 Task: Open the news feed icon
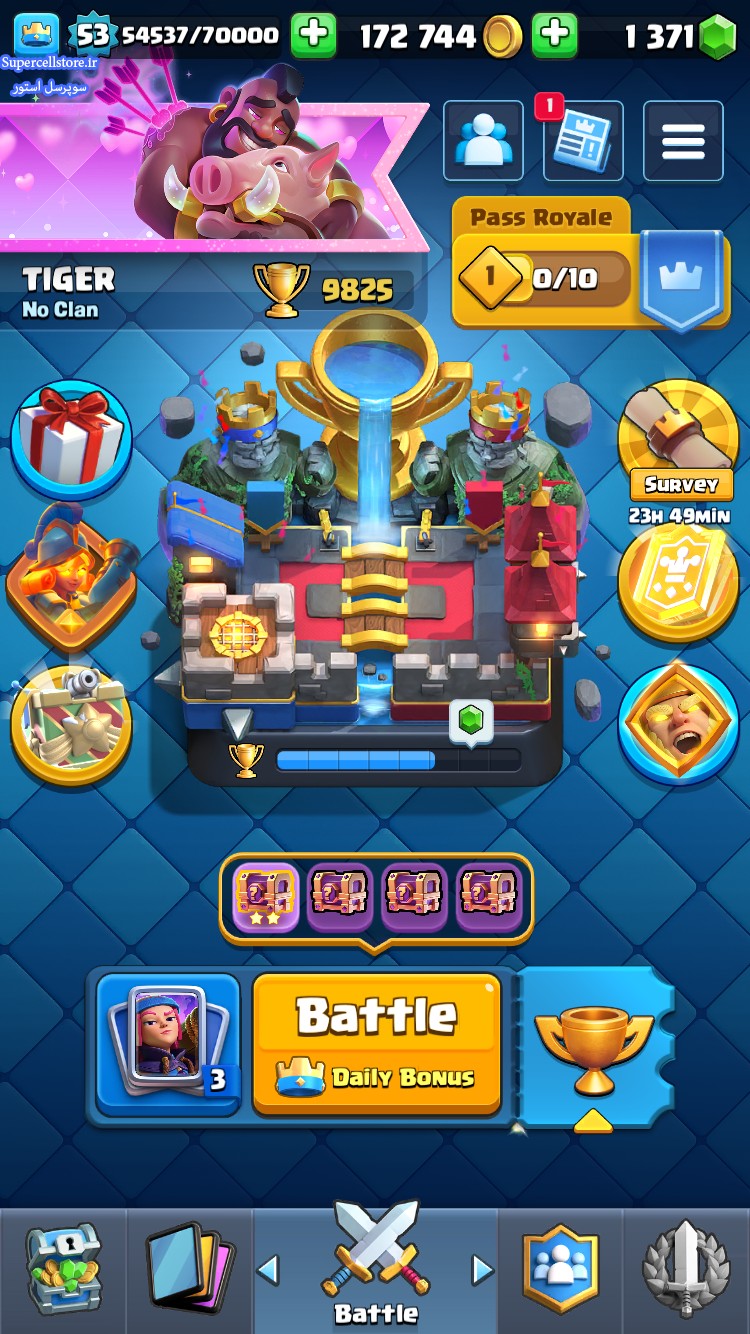(583, 141)
